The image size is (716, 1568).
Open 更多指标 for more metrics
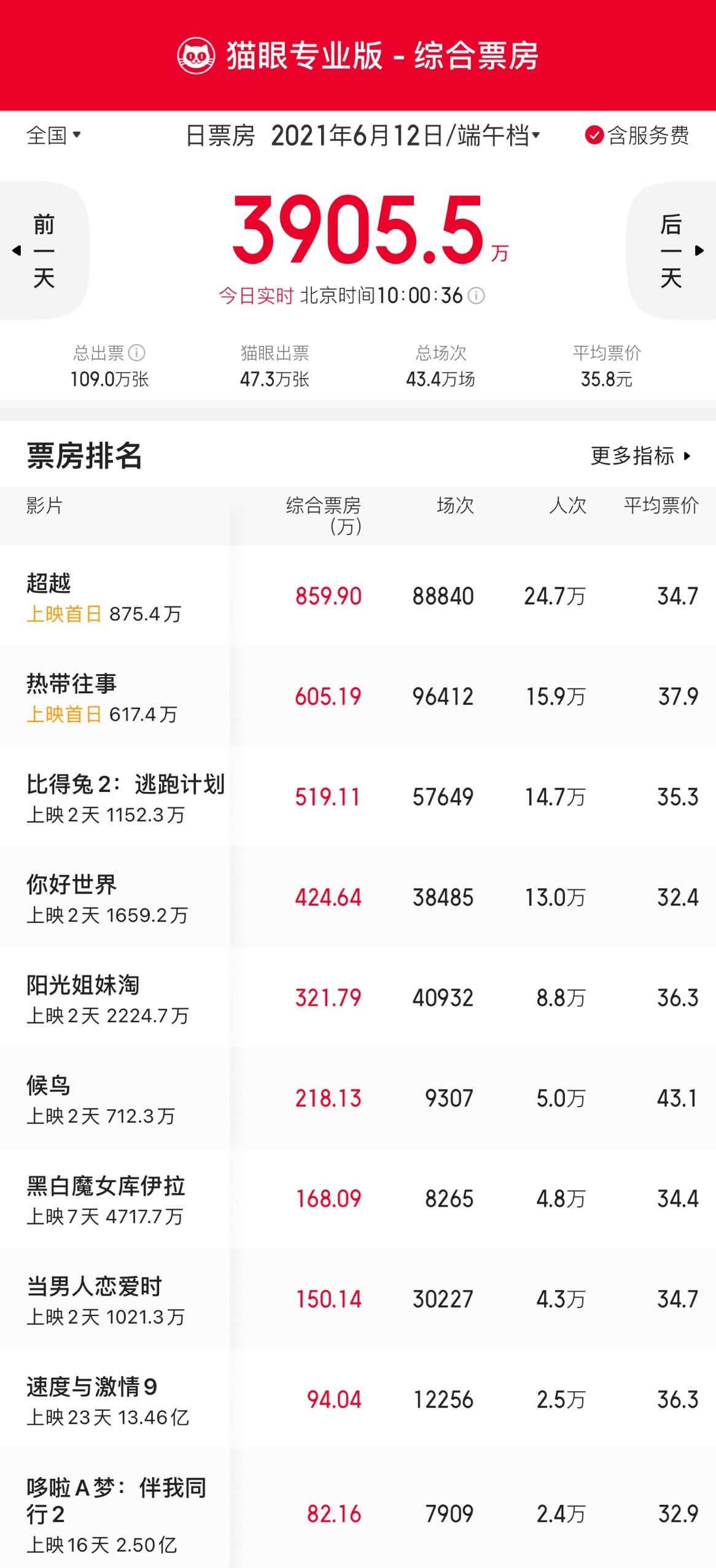[640, 456]
